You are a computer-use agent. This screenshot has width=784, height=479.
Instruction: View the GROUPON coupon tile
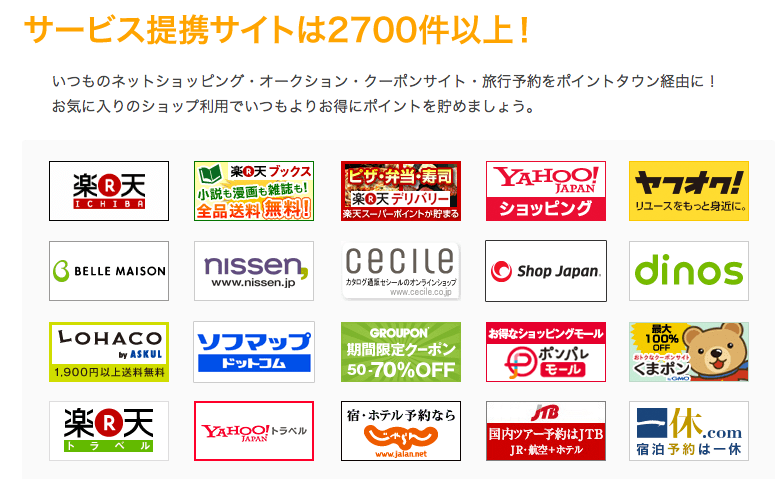[x=400, y=351]
